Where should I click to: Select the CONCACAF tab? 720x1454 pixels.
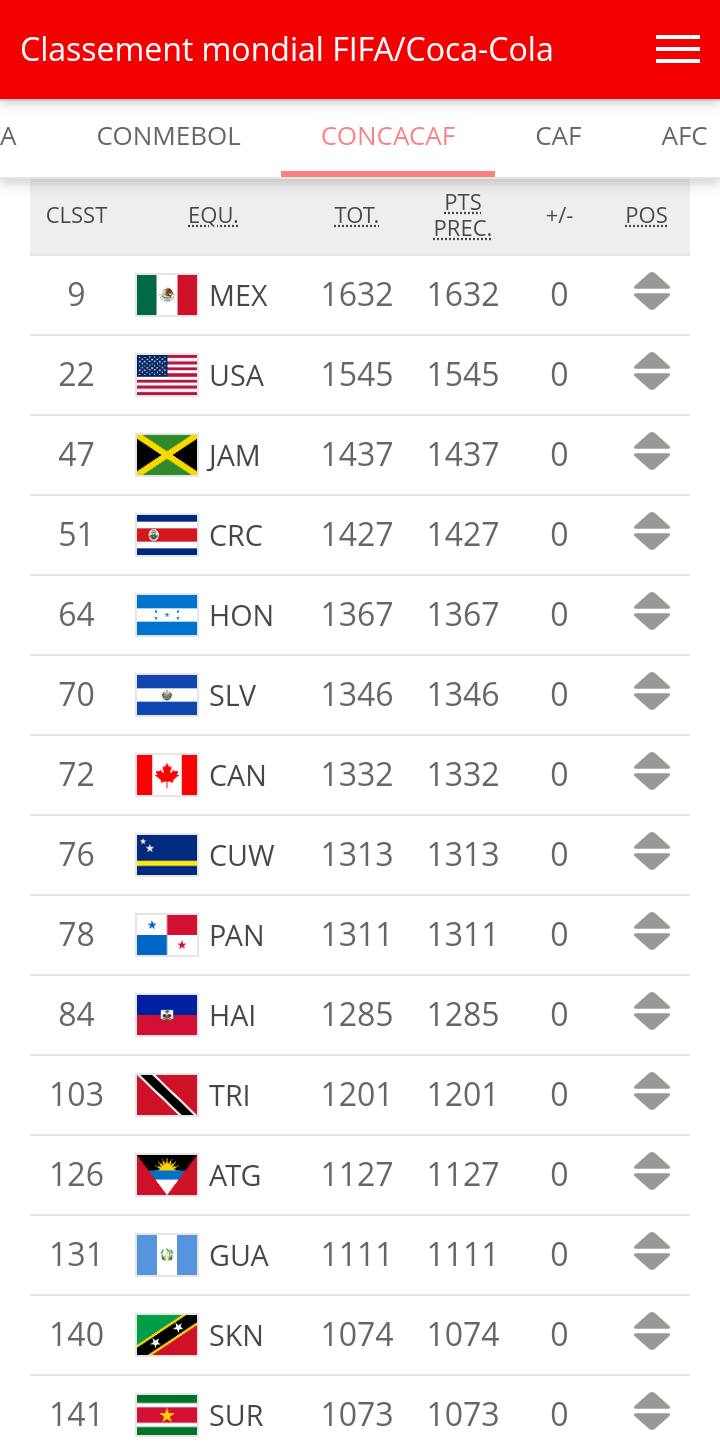pyautogui.click(x=388, y=136)
